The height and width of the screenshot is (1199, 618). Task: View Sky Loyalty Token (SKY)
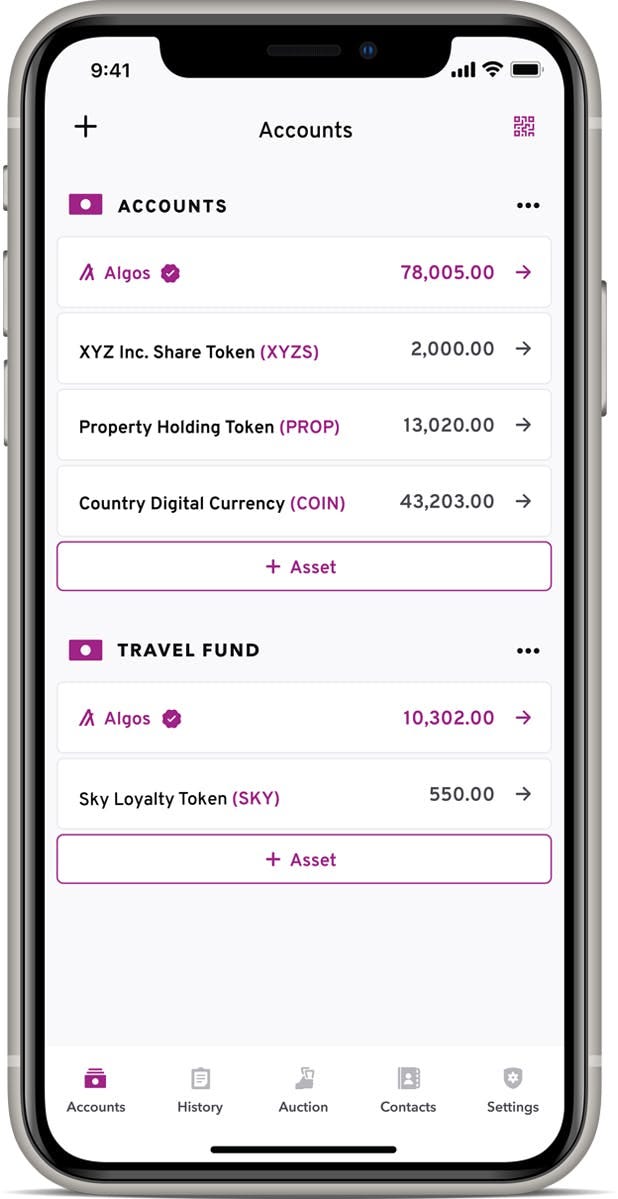tap(304, 794)
